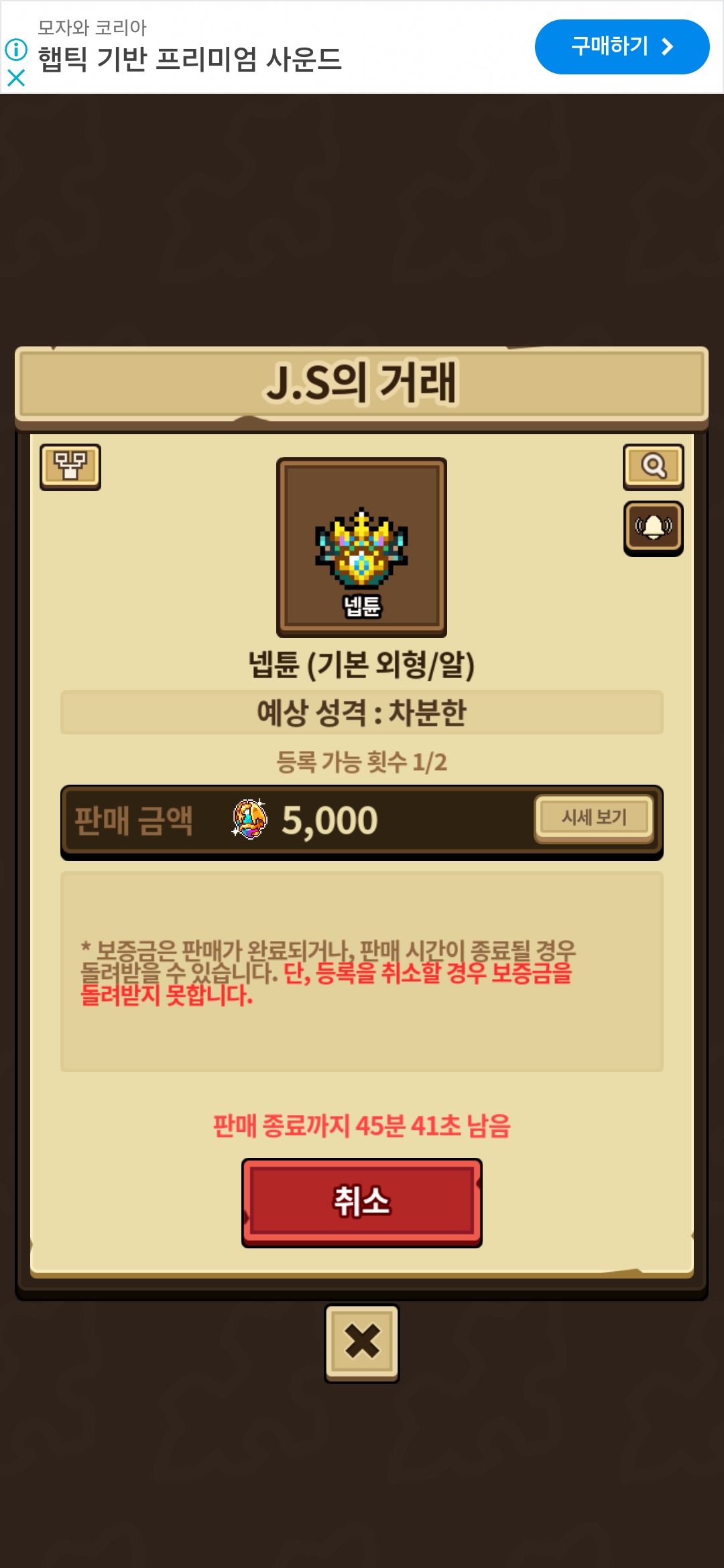Open the magnifier search icon
Viewport: 724px width, 1568px height.
click(x=653, y=466)
